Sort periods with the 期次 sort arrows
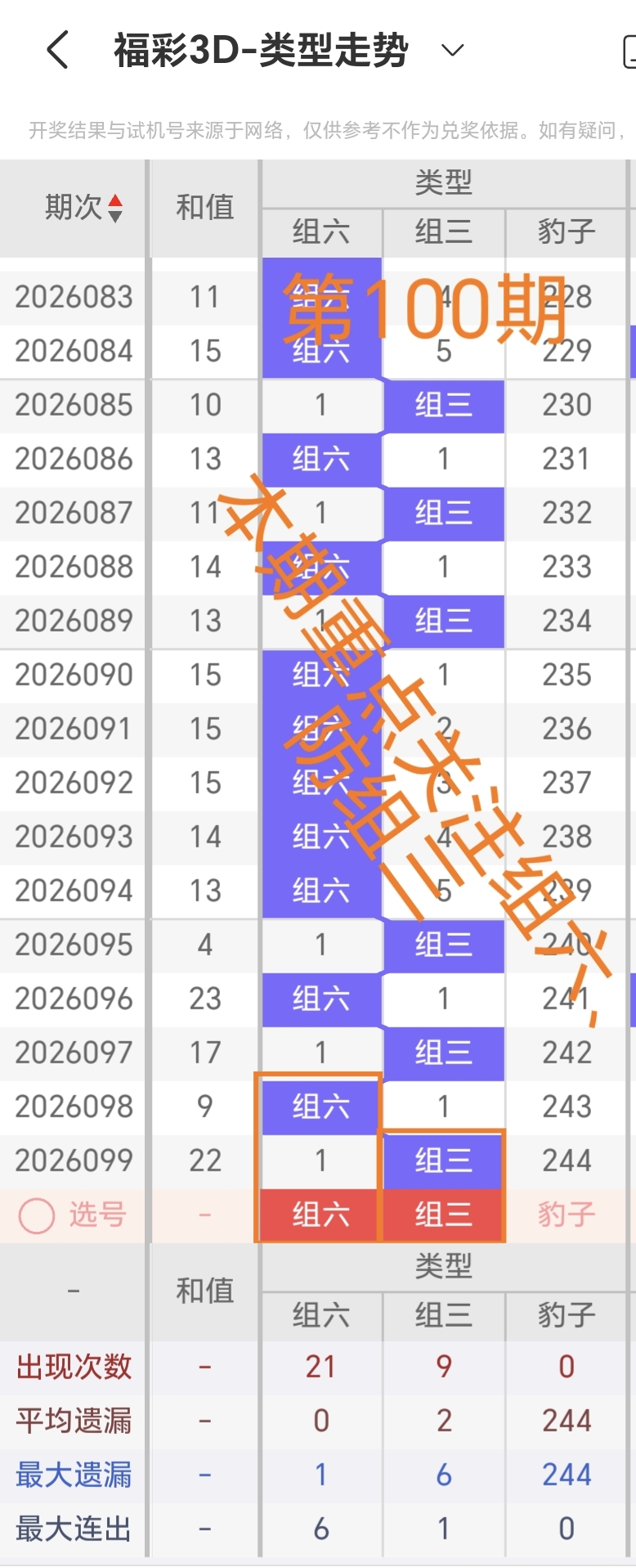Screen dimensions: 636x1568 [114, 209]
